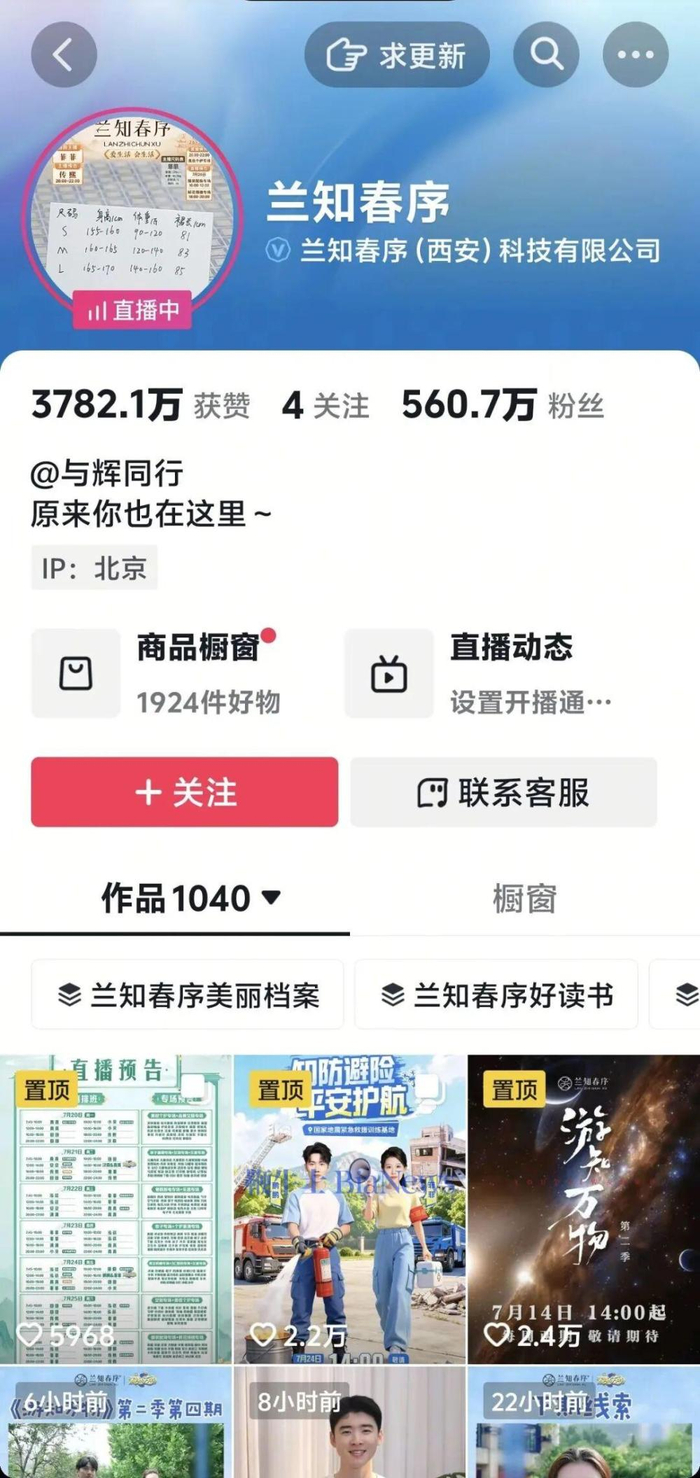Open the @与辉同行 mention link
Screen dimensions: 700x1478
[x=107, y=473]
